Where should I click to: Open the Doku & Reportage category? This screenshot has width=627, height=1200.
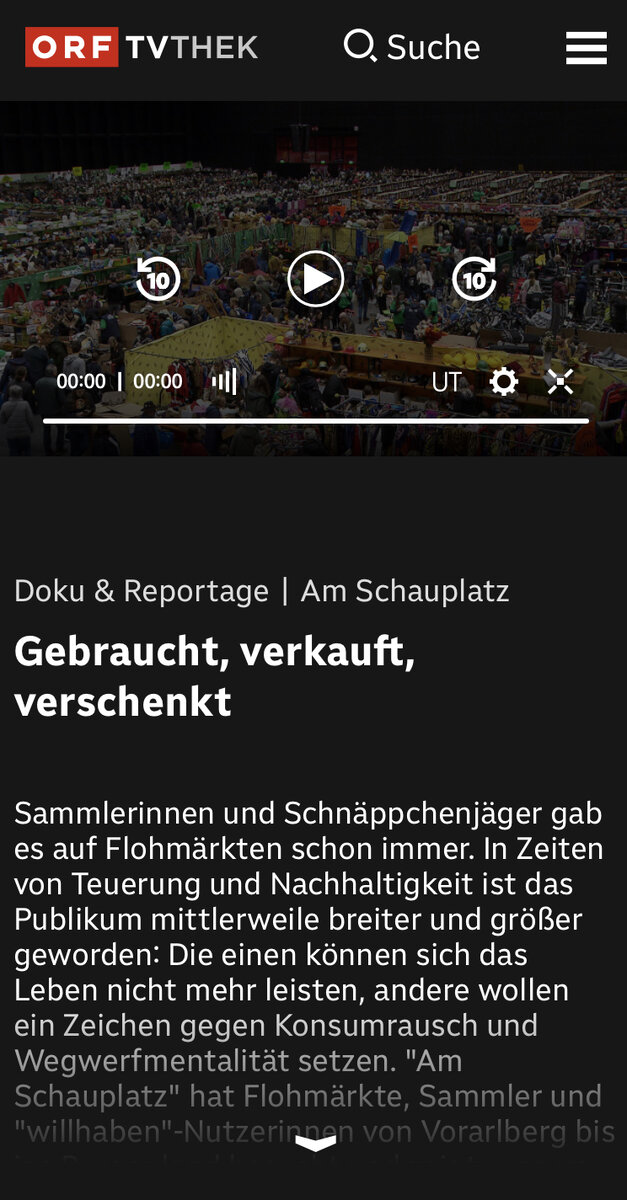(x=141, y=591)
